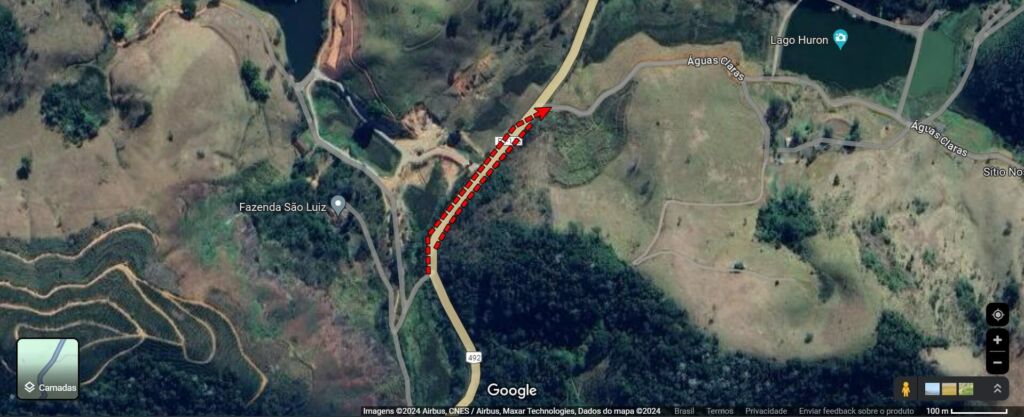Zoom out with the minus button

click(997, 362)
